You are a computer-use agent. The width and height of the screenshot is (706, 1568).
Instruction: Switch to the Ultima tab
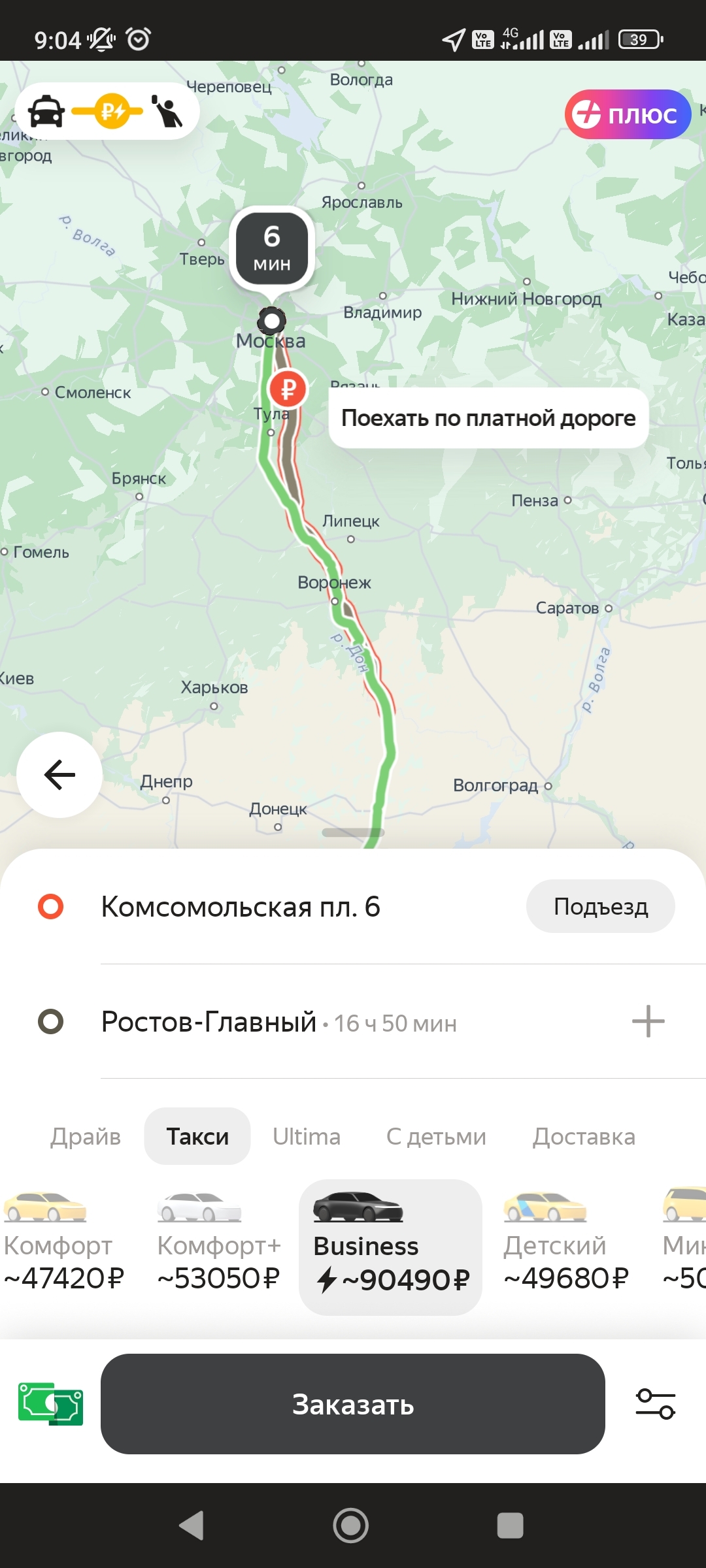(307, 1137)
